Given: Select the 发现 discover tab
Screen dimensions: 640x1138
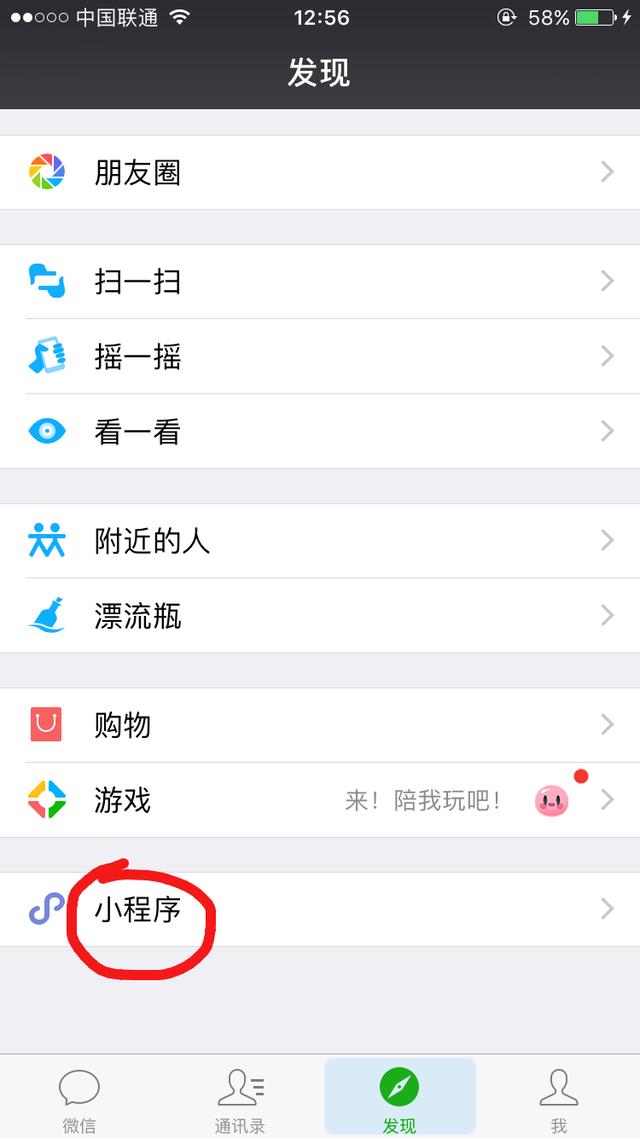Looking at the screenshot, I should pos(399,1098).
